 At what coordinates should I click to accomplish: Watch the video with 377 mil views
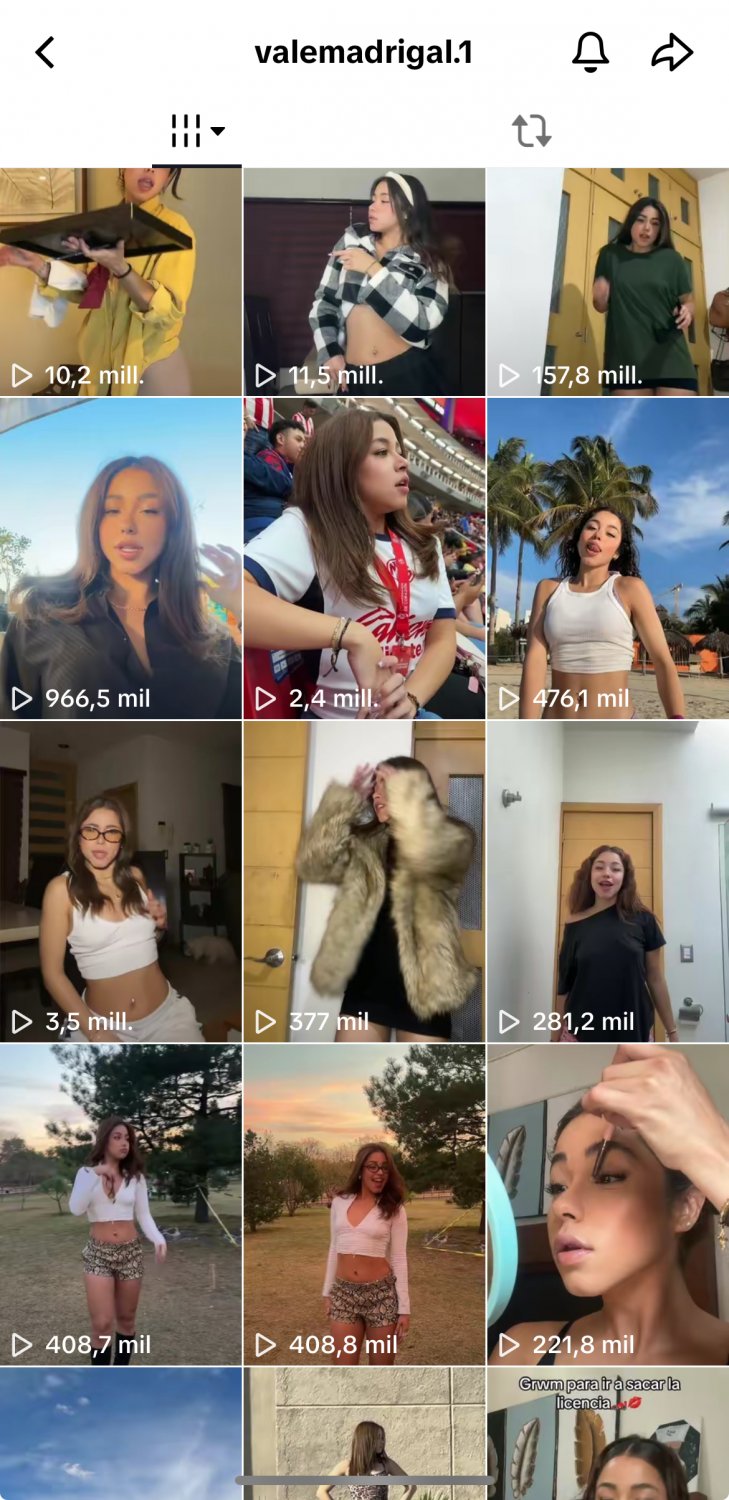(x=364, y=881)
